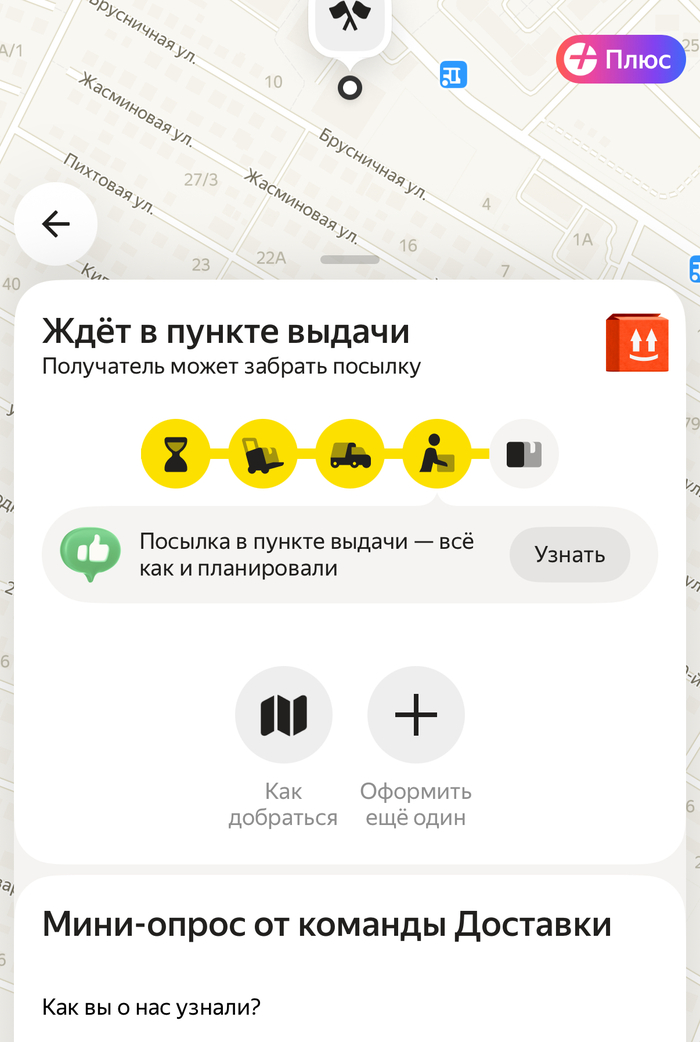The width and height of the screenshot is (700, 1042).
Task: Tap the blue bus stop icon on map
Action: coord(454,73)
